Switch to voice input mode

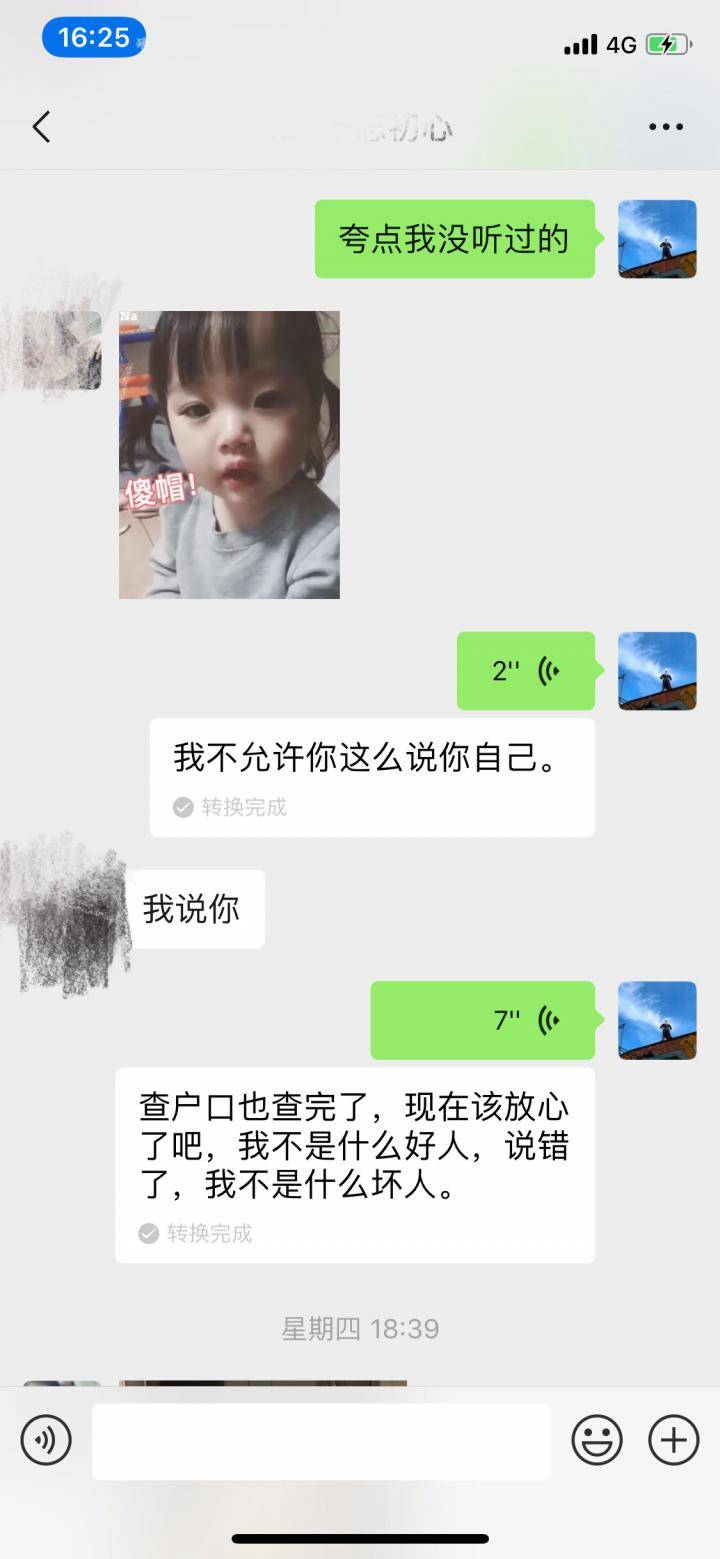(46, 1441)
